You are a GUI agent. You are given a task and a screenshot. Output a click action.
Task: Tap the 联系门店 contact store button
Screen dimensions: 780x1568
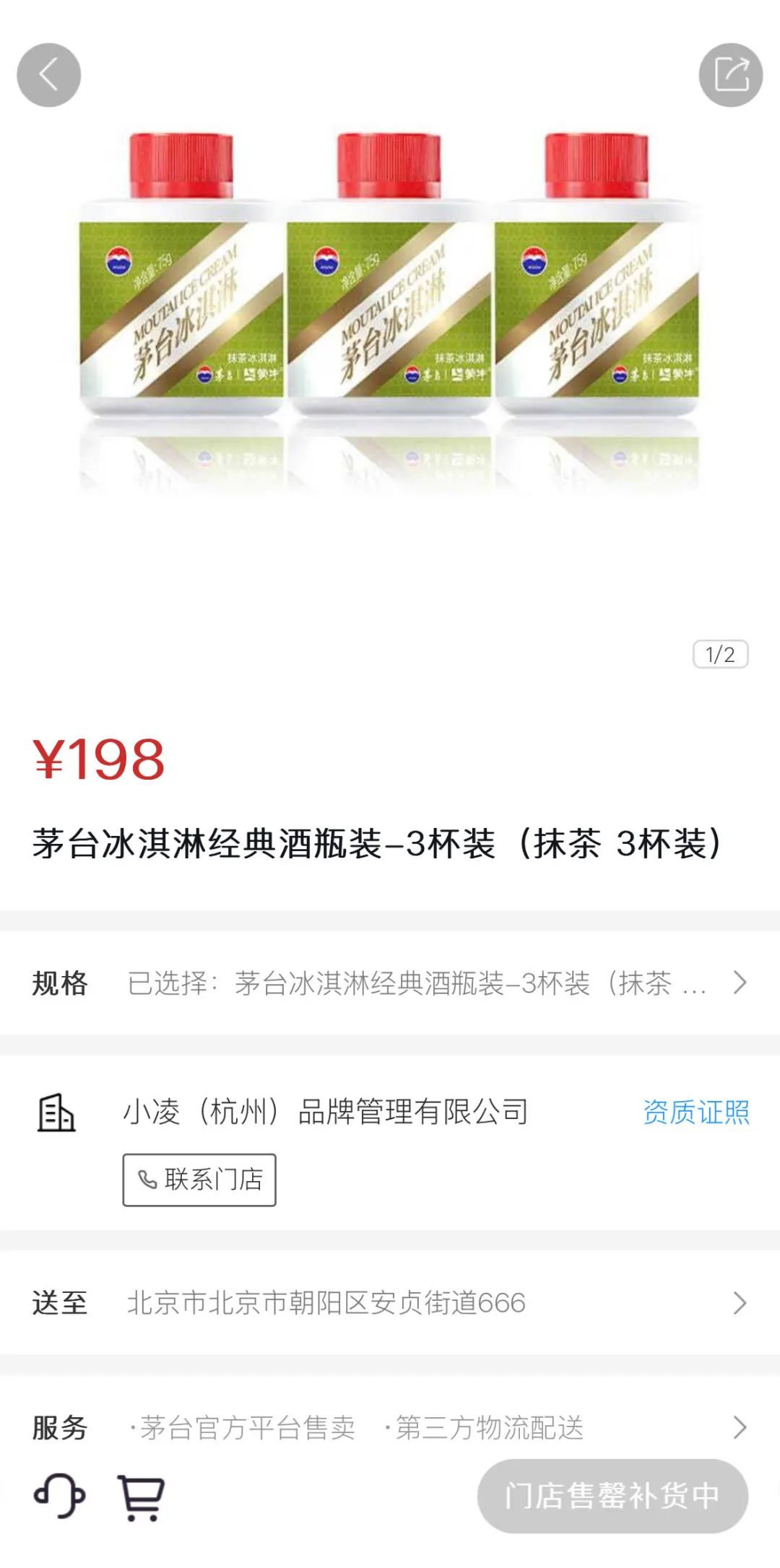pos(199,1180)
